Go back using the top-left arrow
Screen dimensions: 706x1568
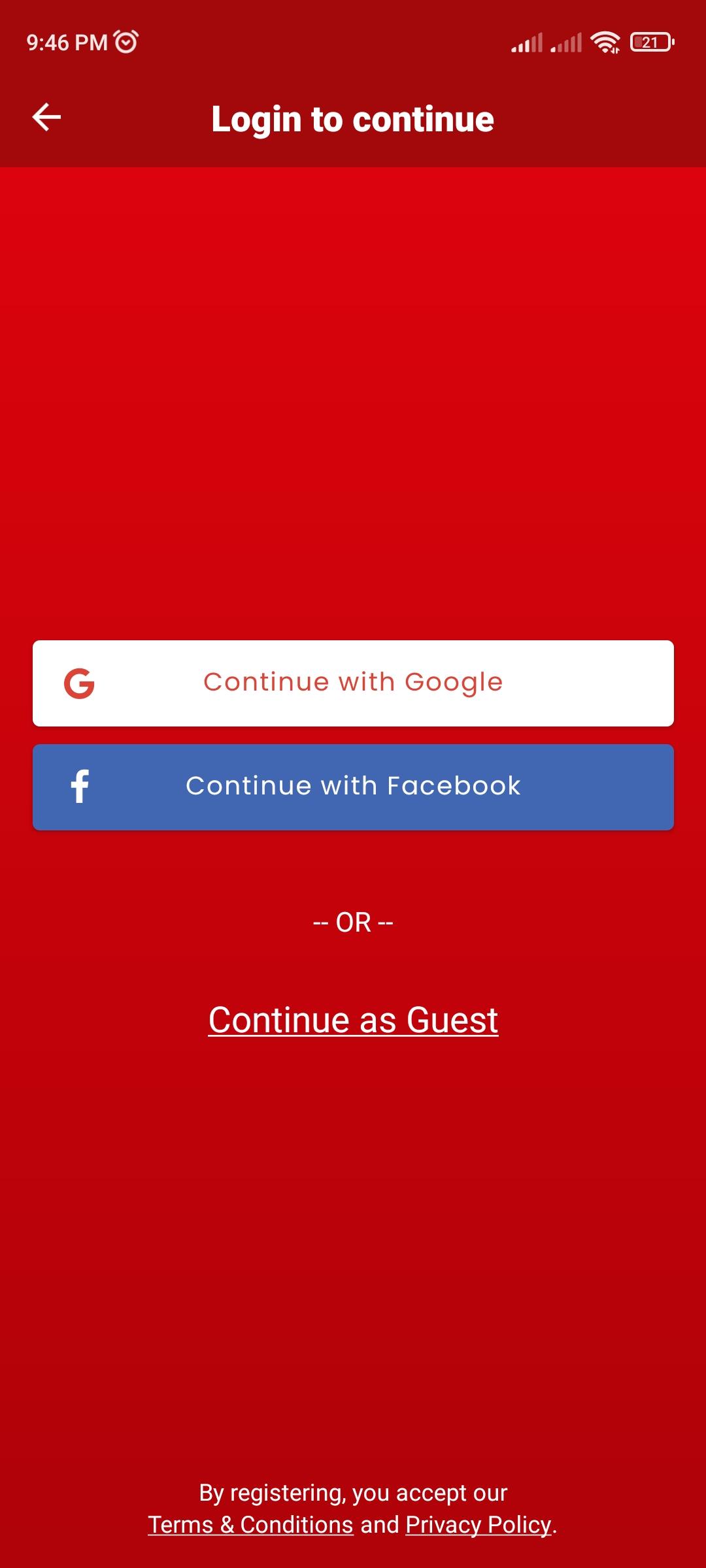click(46, 118)
